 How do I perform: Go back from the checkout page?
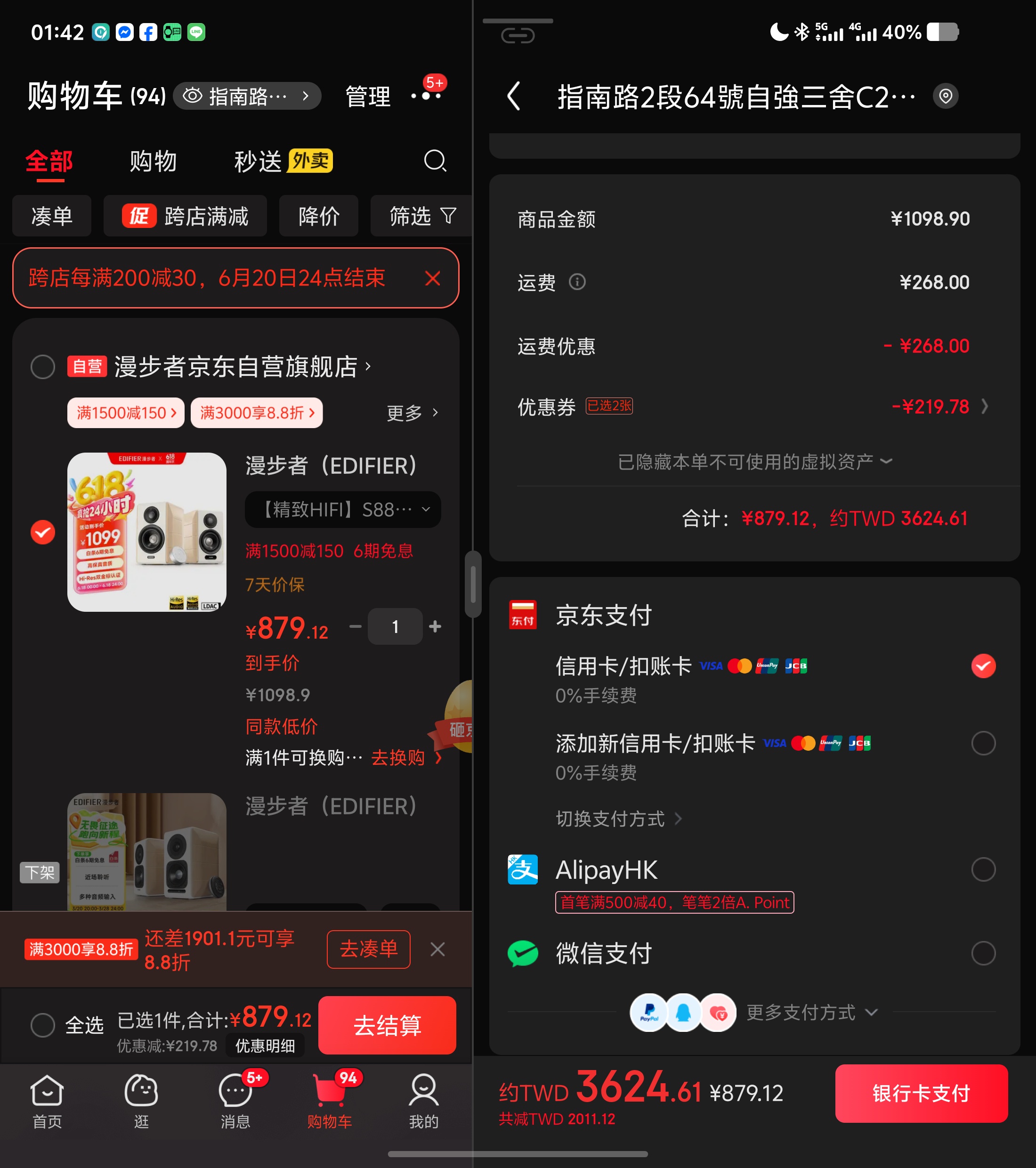pyautogui.click(x=514, y=96)
